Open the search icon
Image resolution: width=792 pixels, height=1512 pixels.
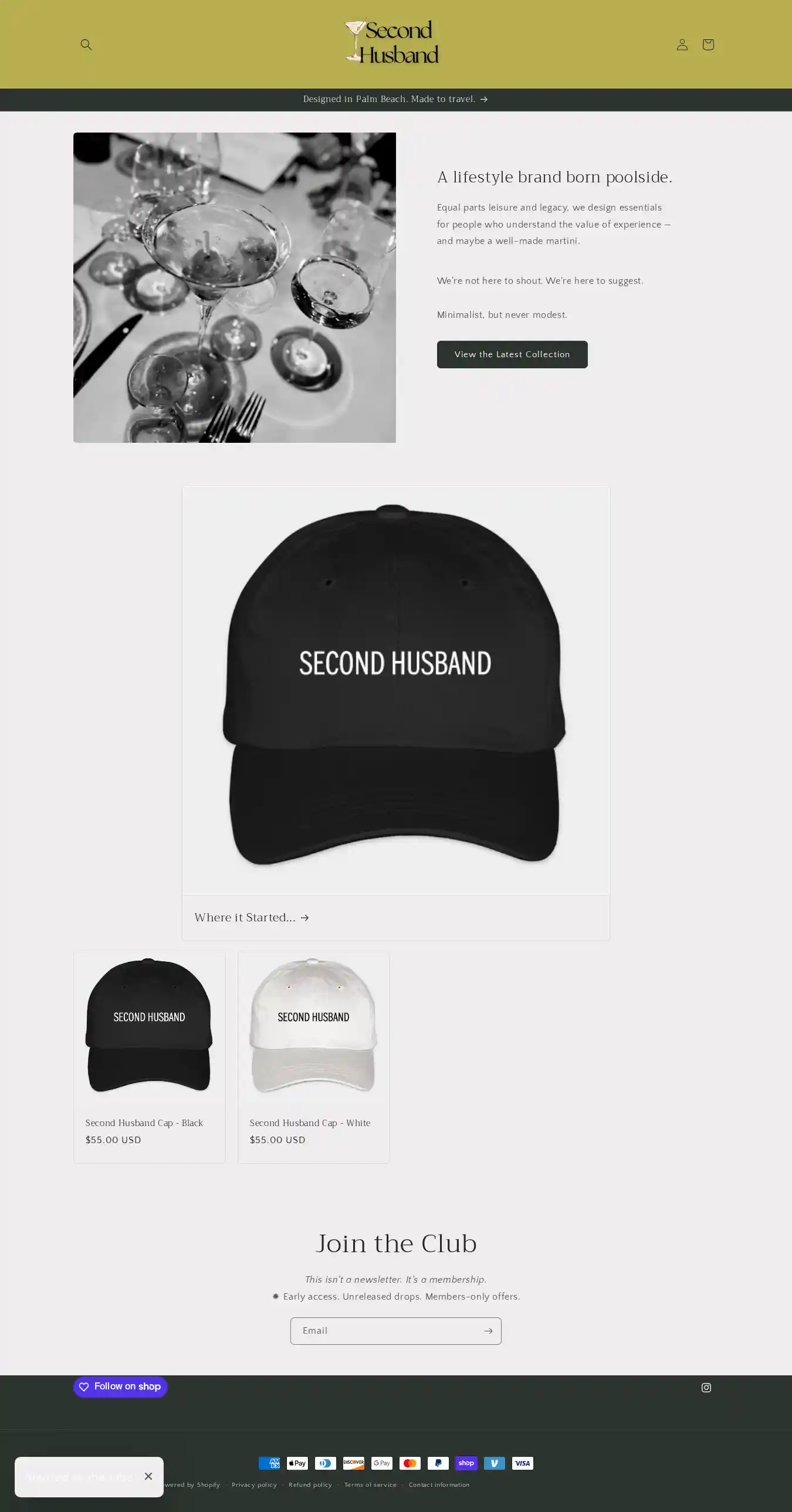pyautogui.click(x=86, y=45)
